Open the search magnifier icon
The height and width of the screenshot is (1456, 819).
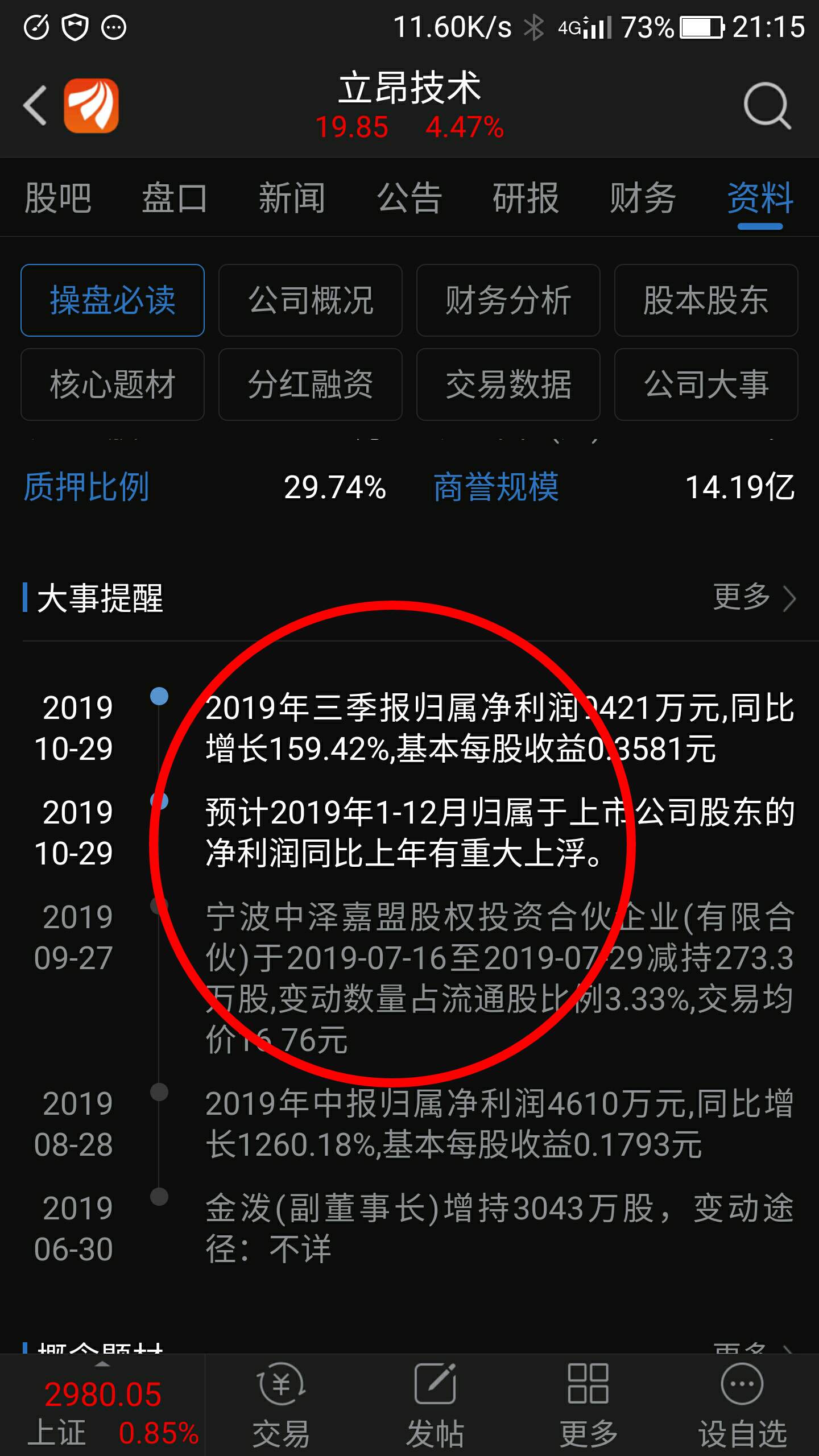coord(767,106)
